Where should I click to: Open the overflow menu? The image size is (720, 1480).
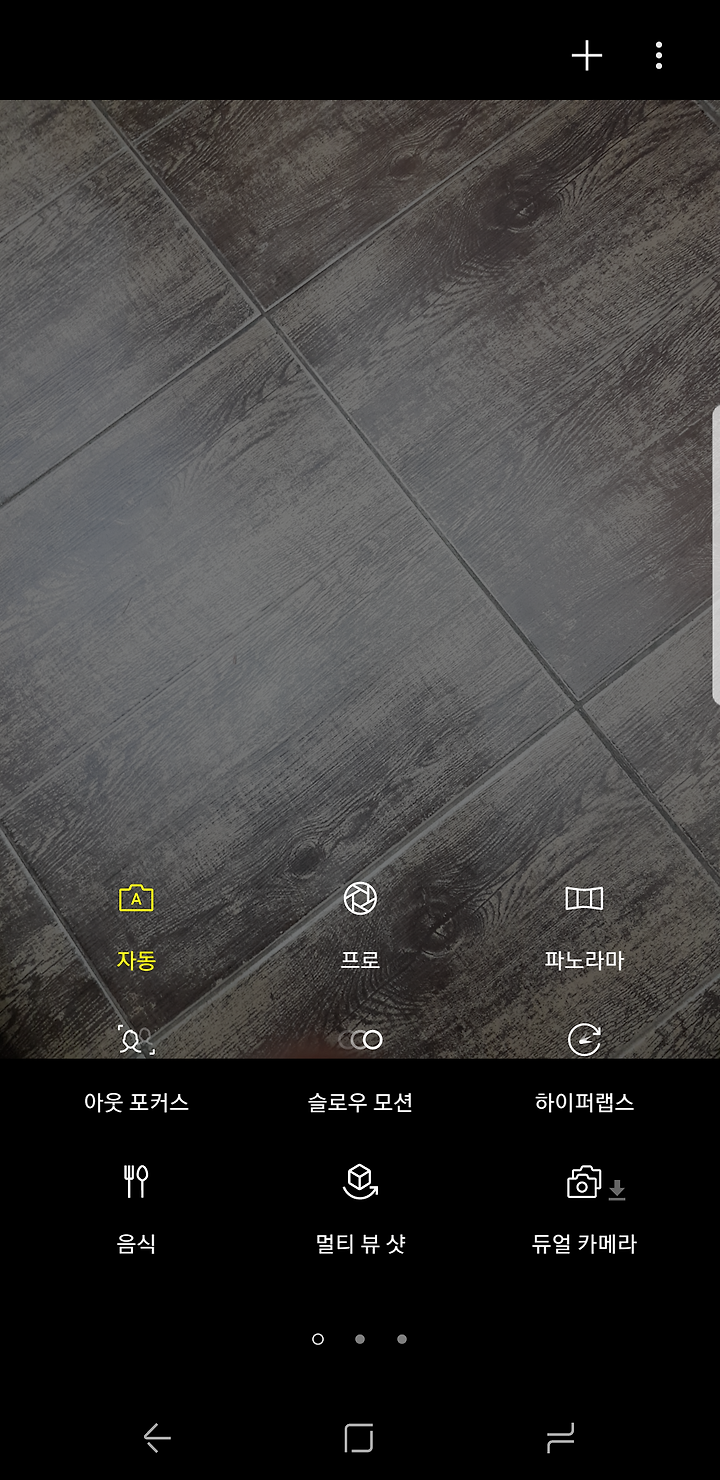tap(658, 56)
